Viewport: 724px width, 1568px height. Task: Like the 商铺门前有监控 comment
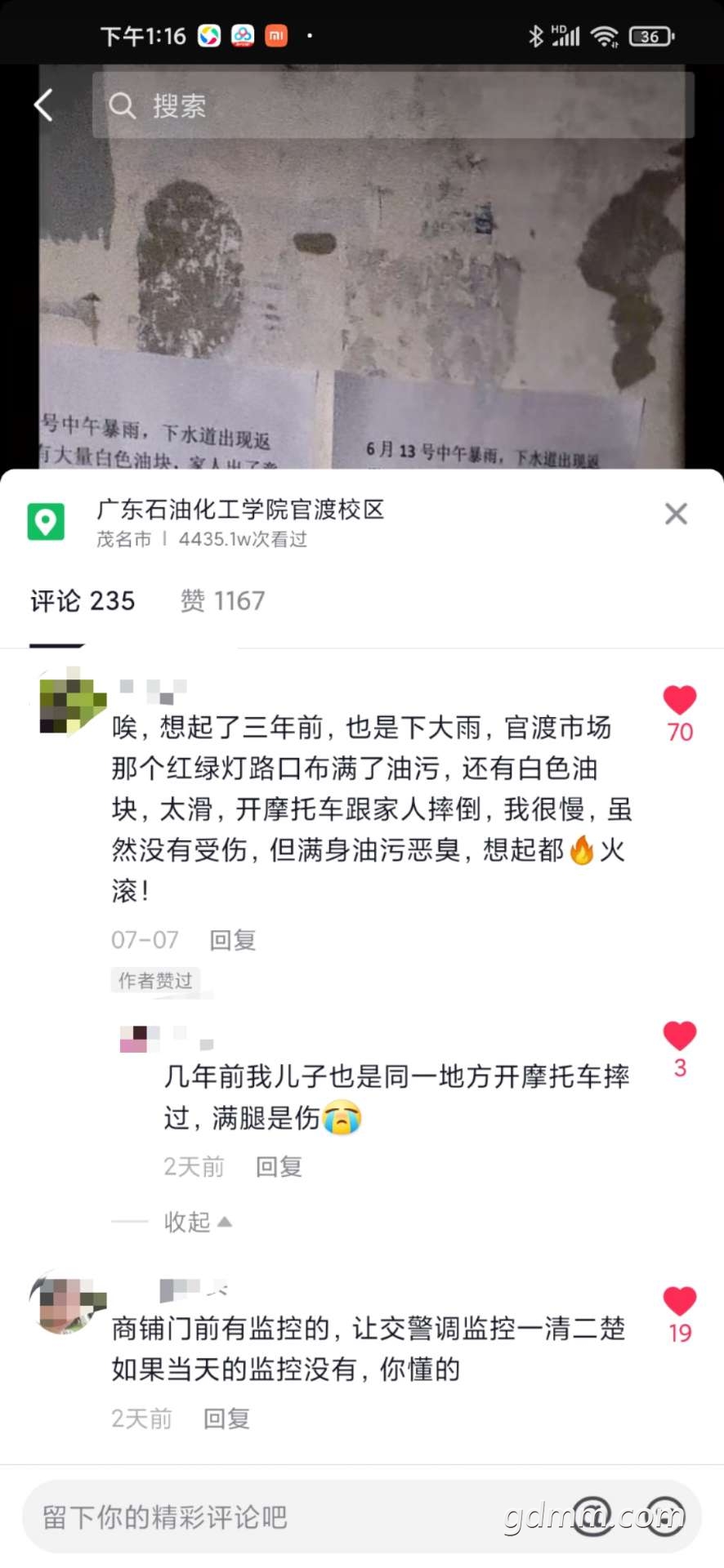click(x=679, y=1302)
